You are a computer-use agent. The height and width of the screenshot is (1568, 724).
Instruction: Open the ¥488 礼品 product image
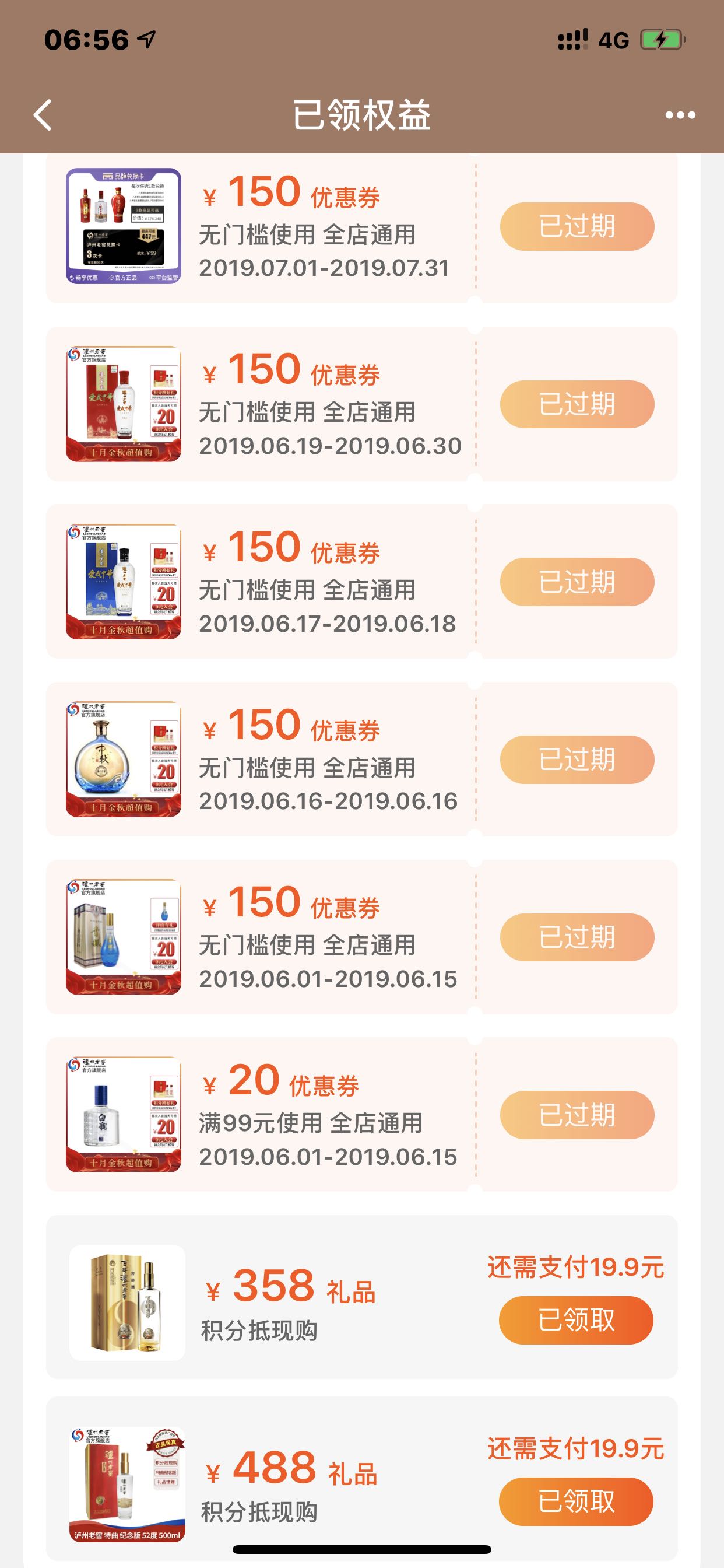127,1484
